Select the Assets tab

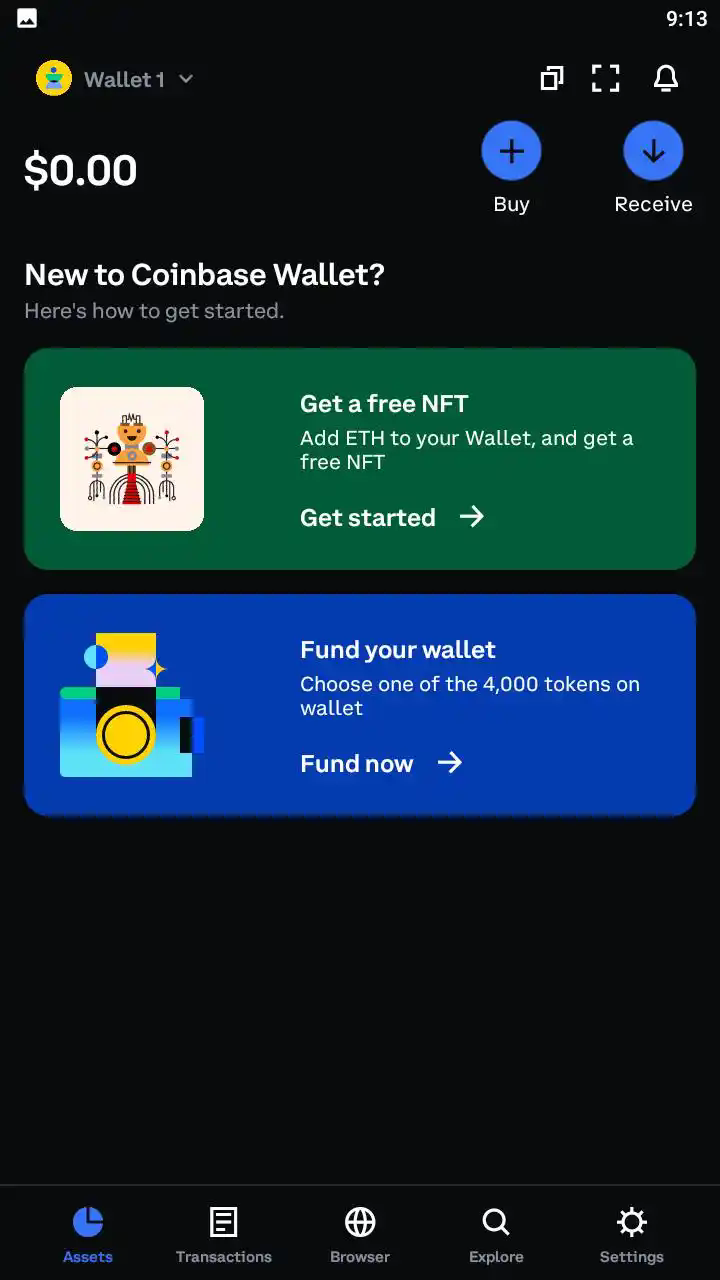pos(88,1234)
